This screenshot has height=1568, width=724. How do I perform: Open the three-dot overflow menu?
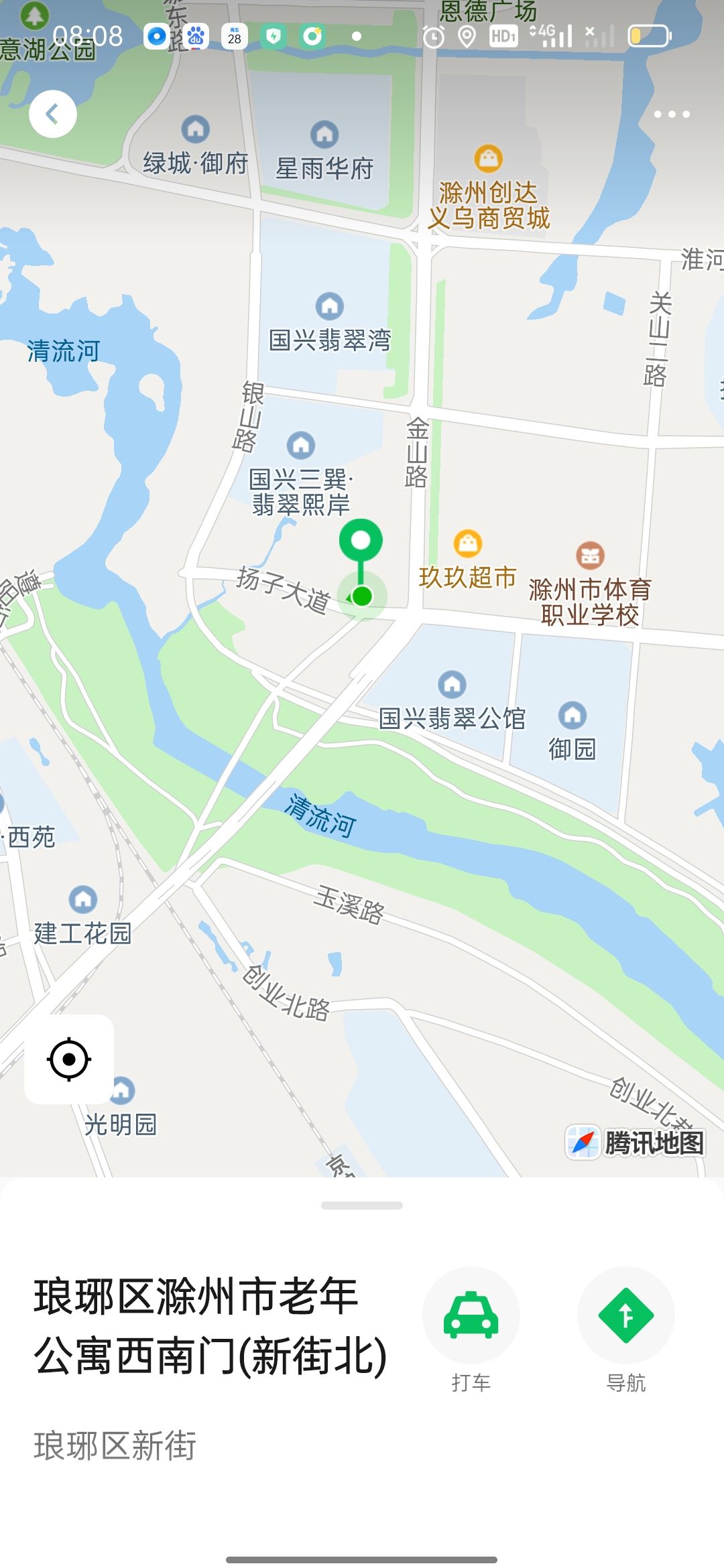pos(672,114)
